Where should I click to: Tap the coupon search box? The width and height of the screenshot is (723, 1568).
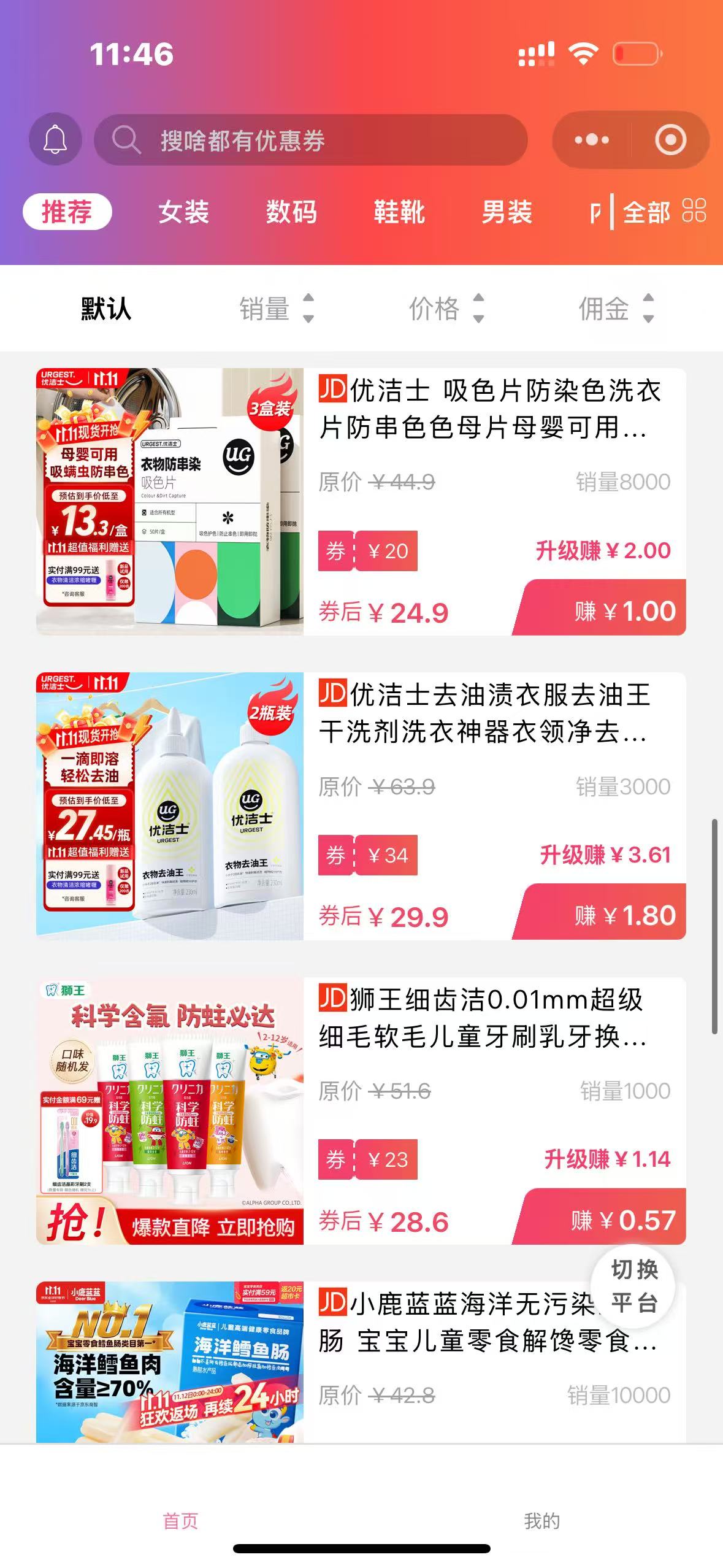tap(311, 140)
